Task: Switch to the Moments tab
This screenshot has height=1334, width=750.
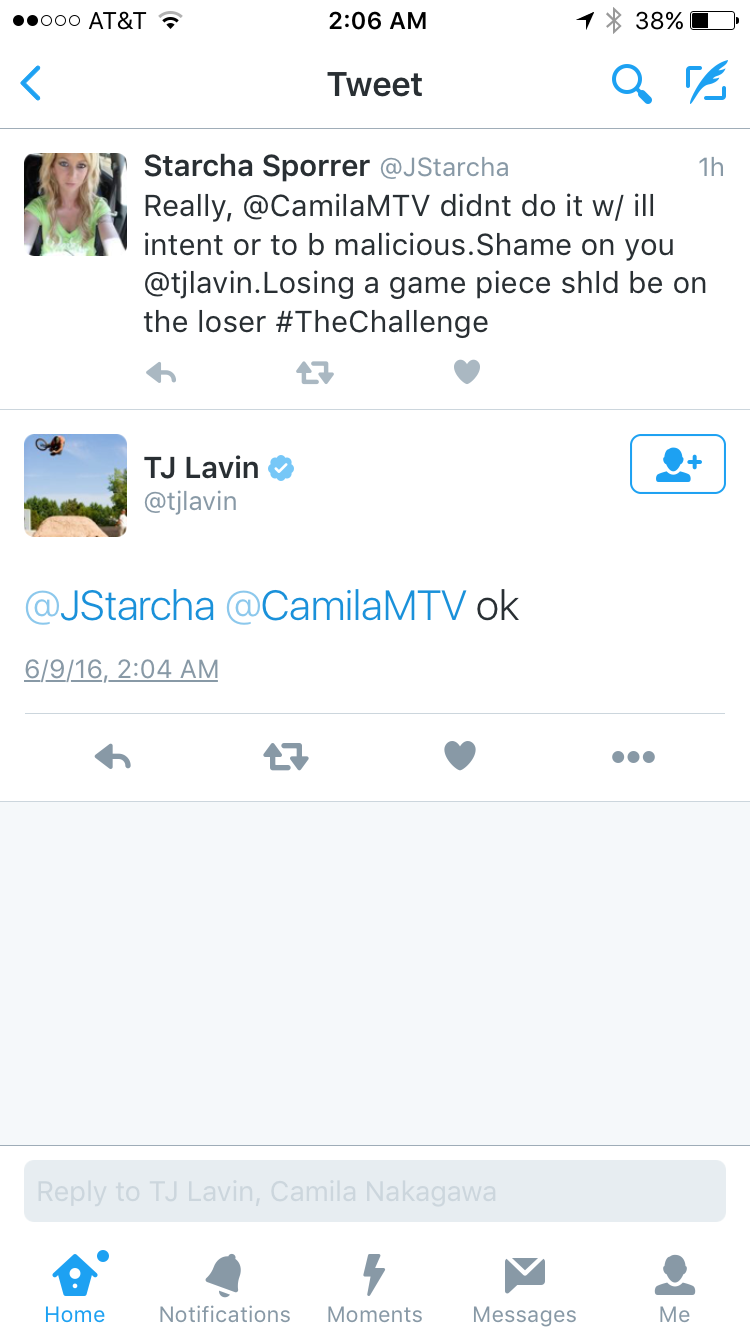Action: click(x=375, y=1289)
